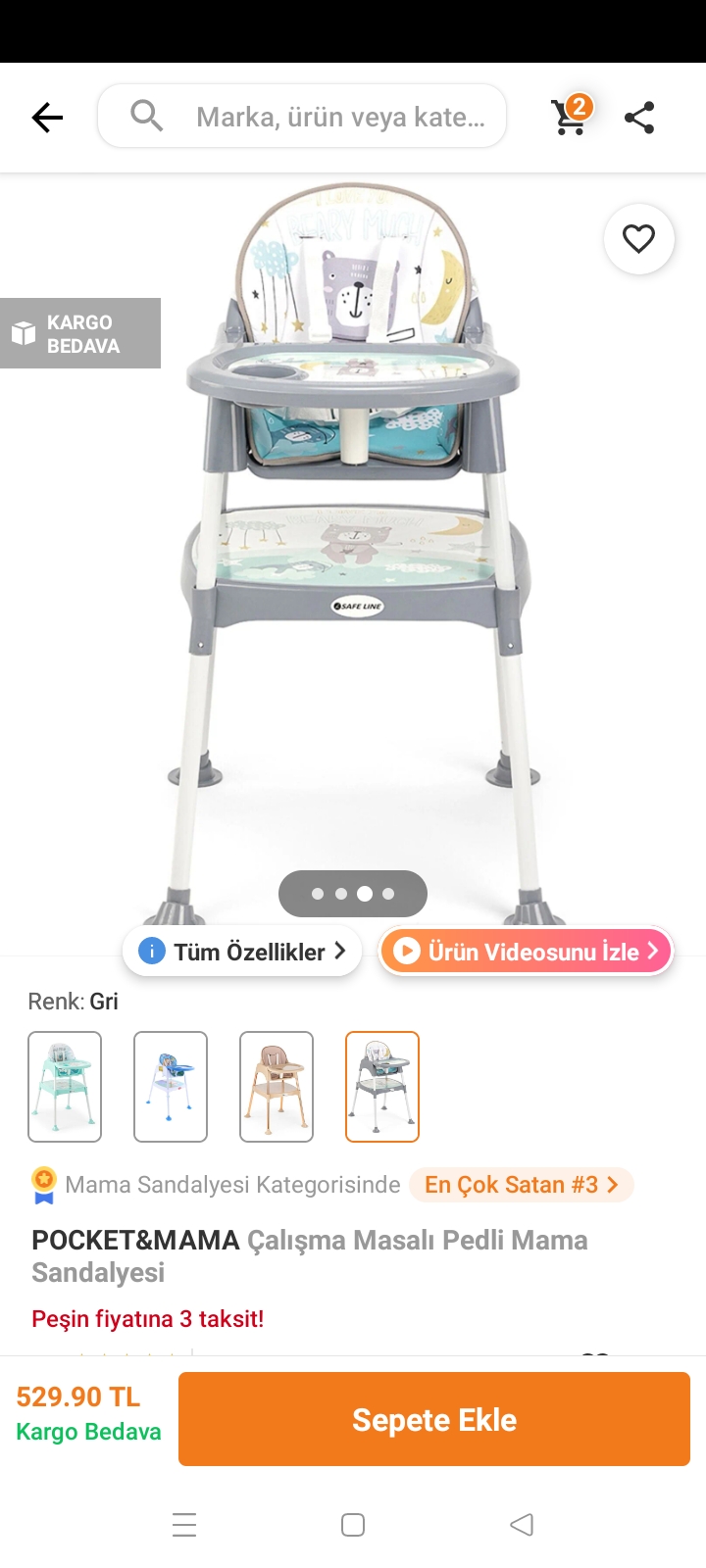
Task: Tap Sepete Ekle to add to cart
Action: pos(434,1419)
